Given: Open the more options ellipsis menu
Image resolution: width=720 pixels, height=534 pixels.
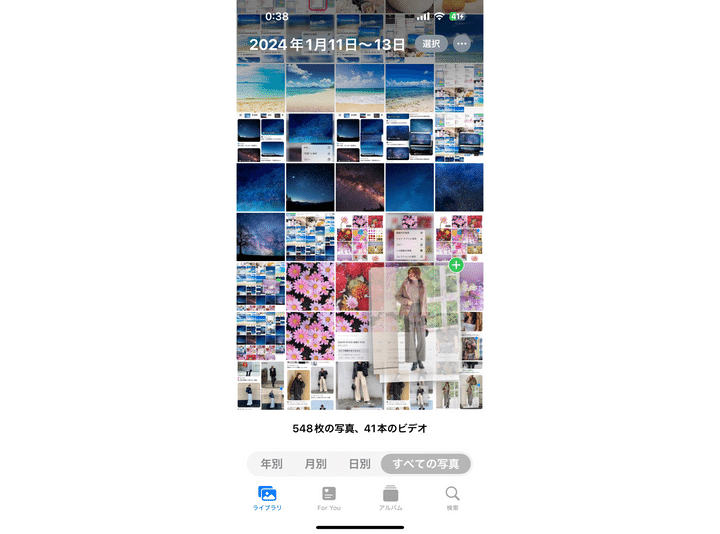Looking at the screenshot, I should [x=462, y=44].
